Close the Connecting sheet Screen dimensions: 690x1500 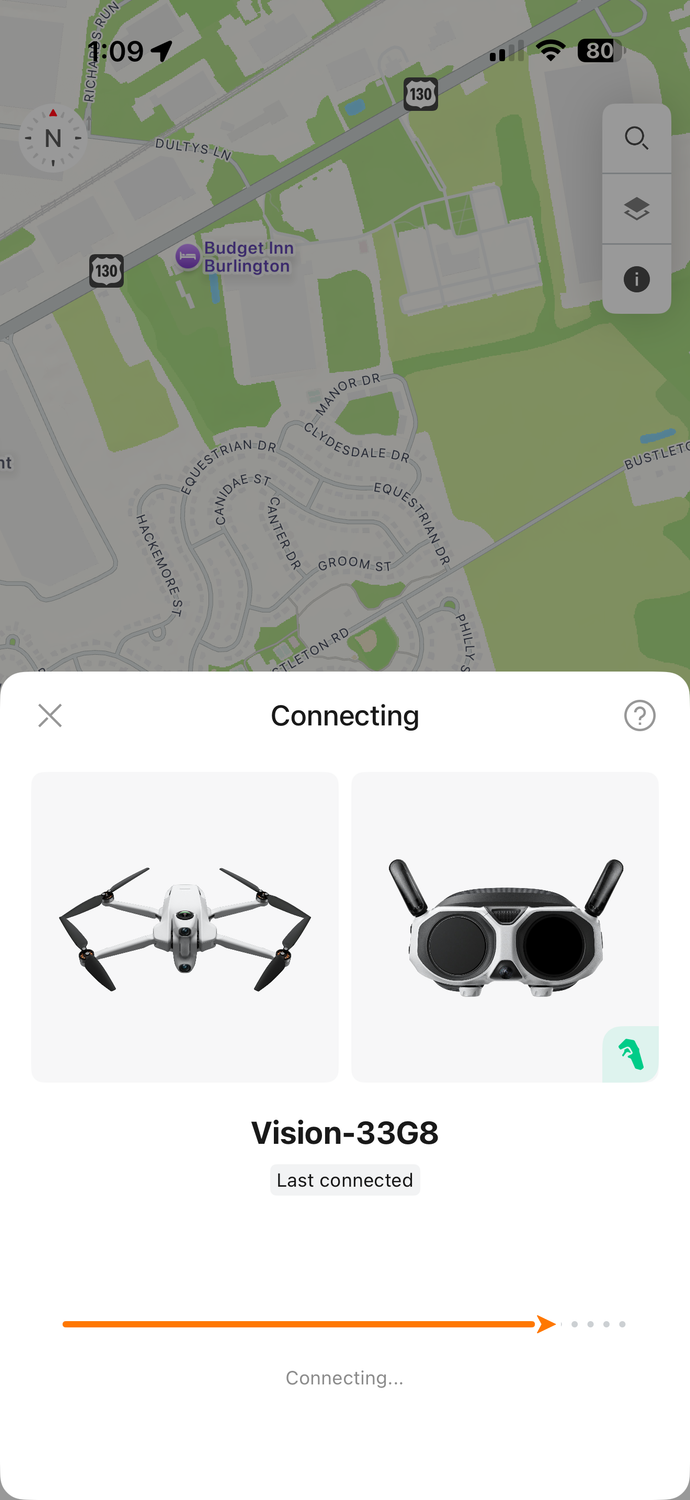click(x=50, y=715)
